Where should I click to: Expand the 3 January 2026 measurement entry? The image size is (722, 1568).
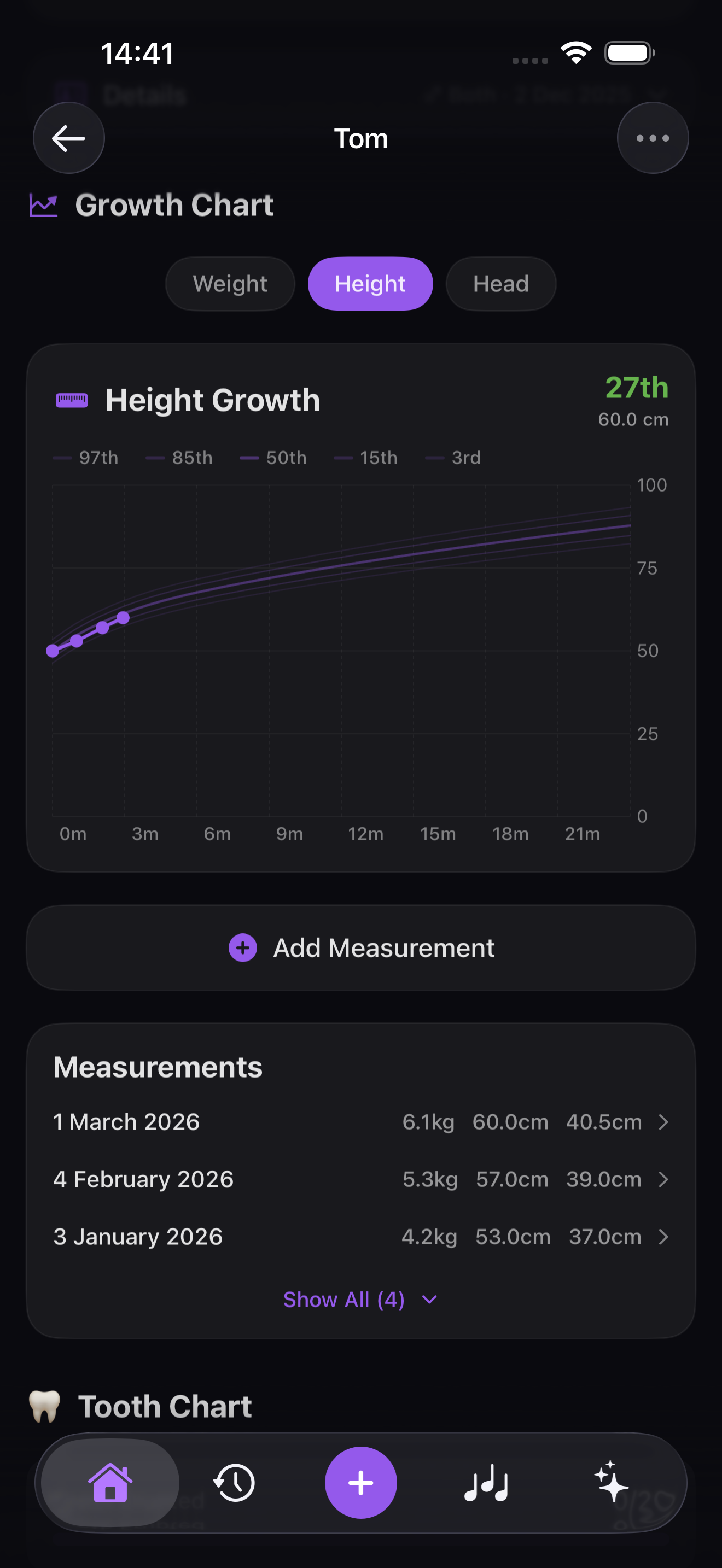(663, 1236)
